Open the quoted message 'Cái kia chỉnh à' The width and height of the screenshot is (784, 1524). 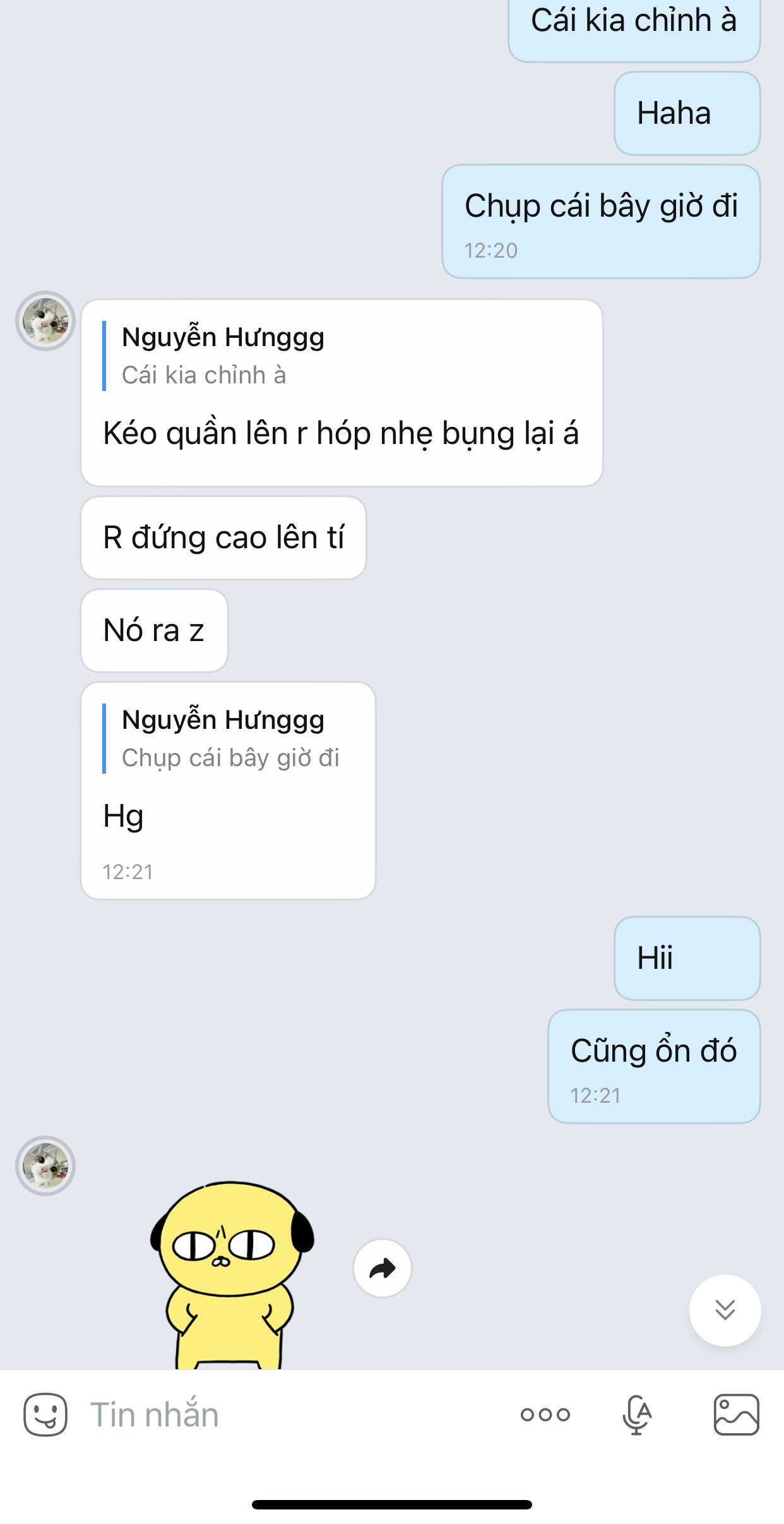(215, 357)
